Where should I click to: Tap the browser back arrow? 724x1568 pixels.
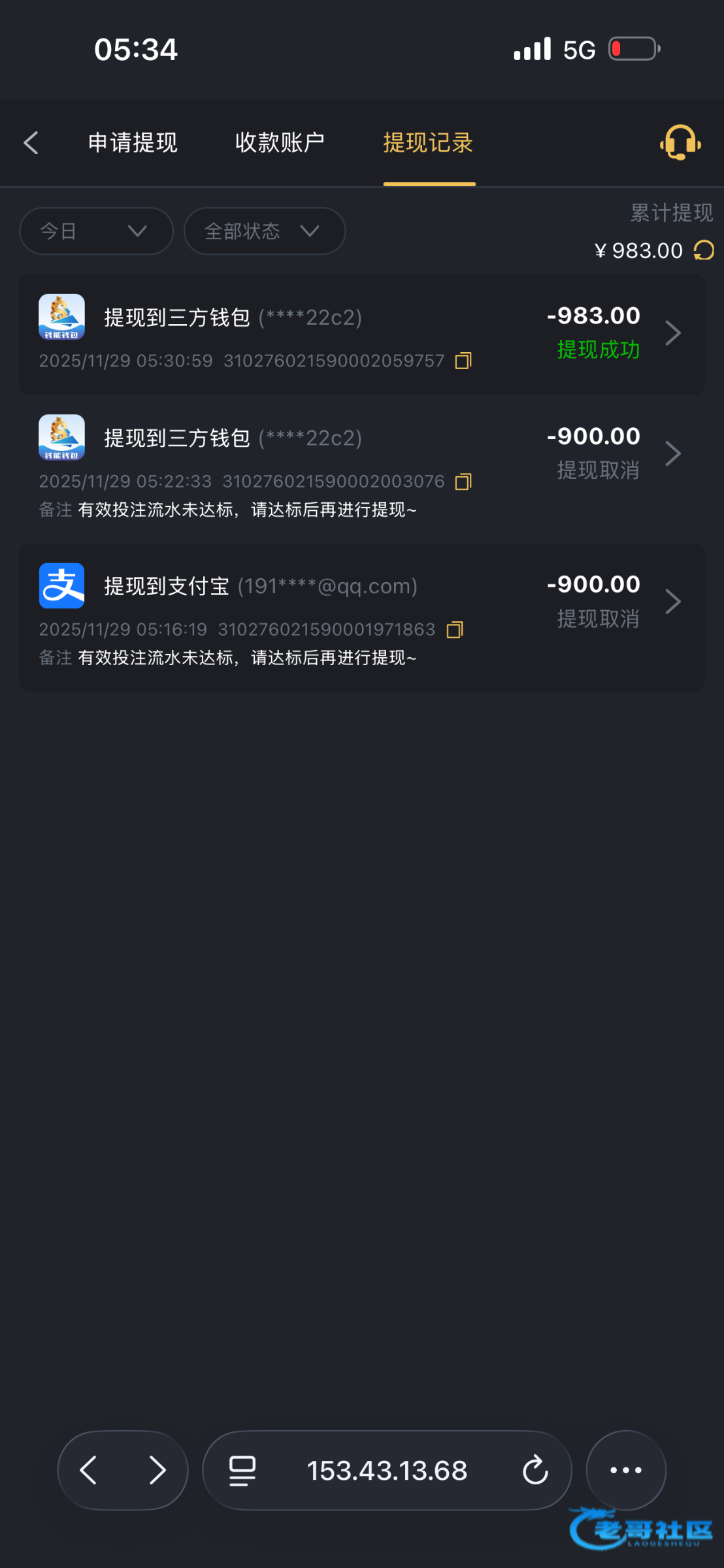click(x=88, y=1470)
